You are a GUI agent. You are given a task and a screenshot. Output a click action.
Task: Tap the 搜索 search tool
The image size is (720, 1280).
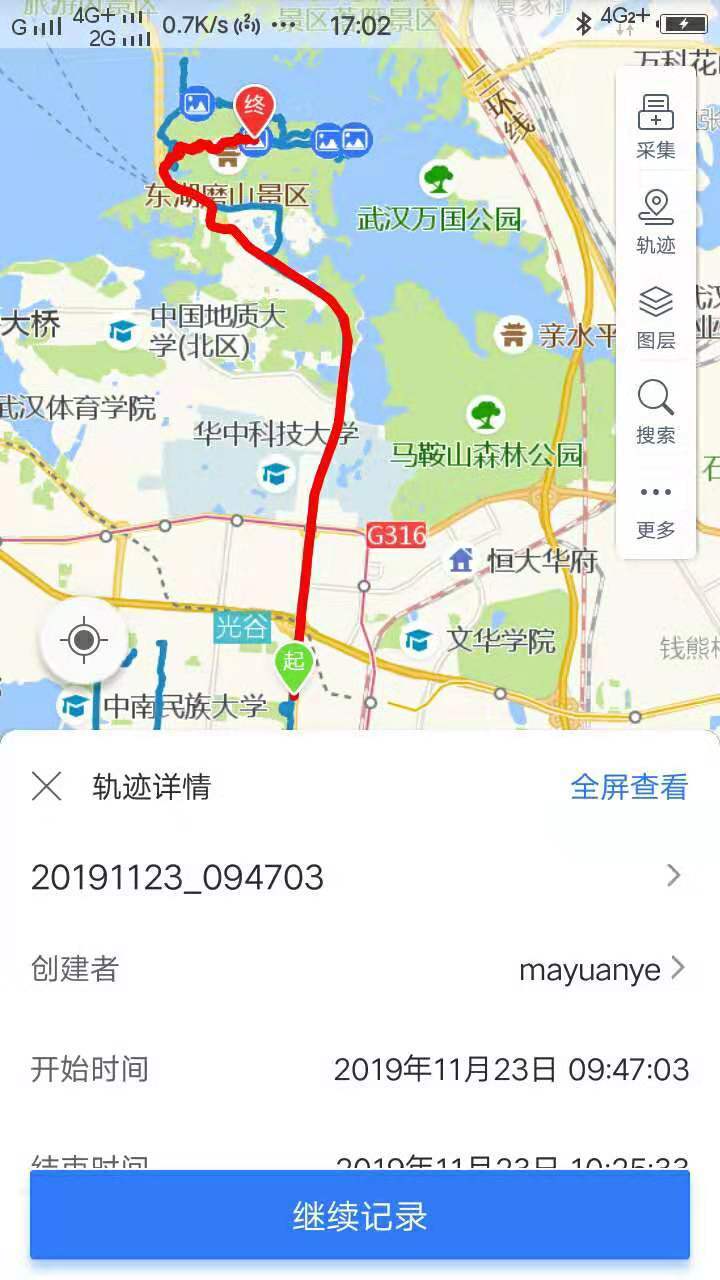pos(656,411)
